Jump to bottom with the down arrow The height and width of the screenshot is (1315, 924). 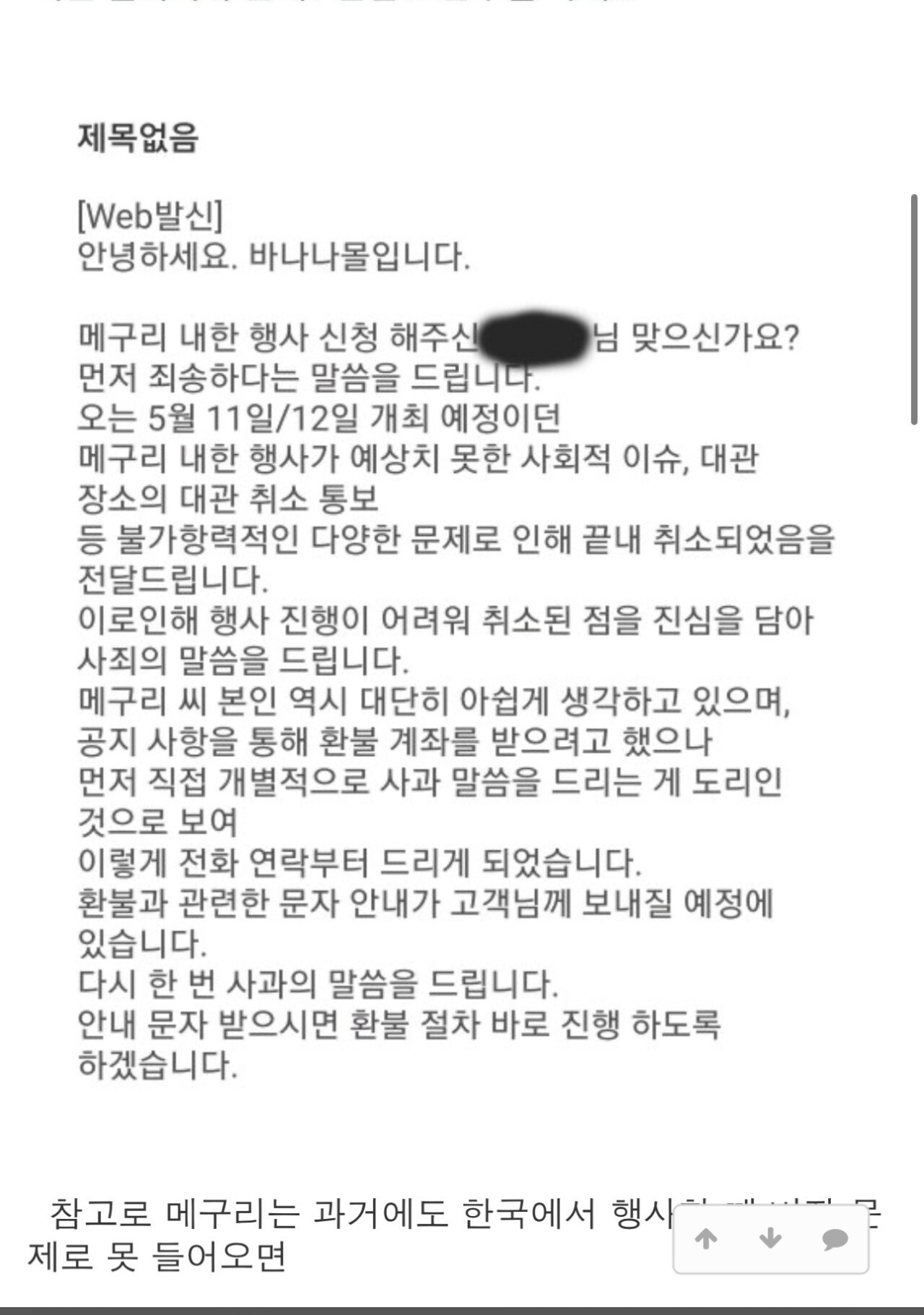click(x=770, y=1240)
